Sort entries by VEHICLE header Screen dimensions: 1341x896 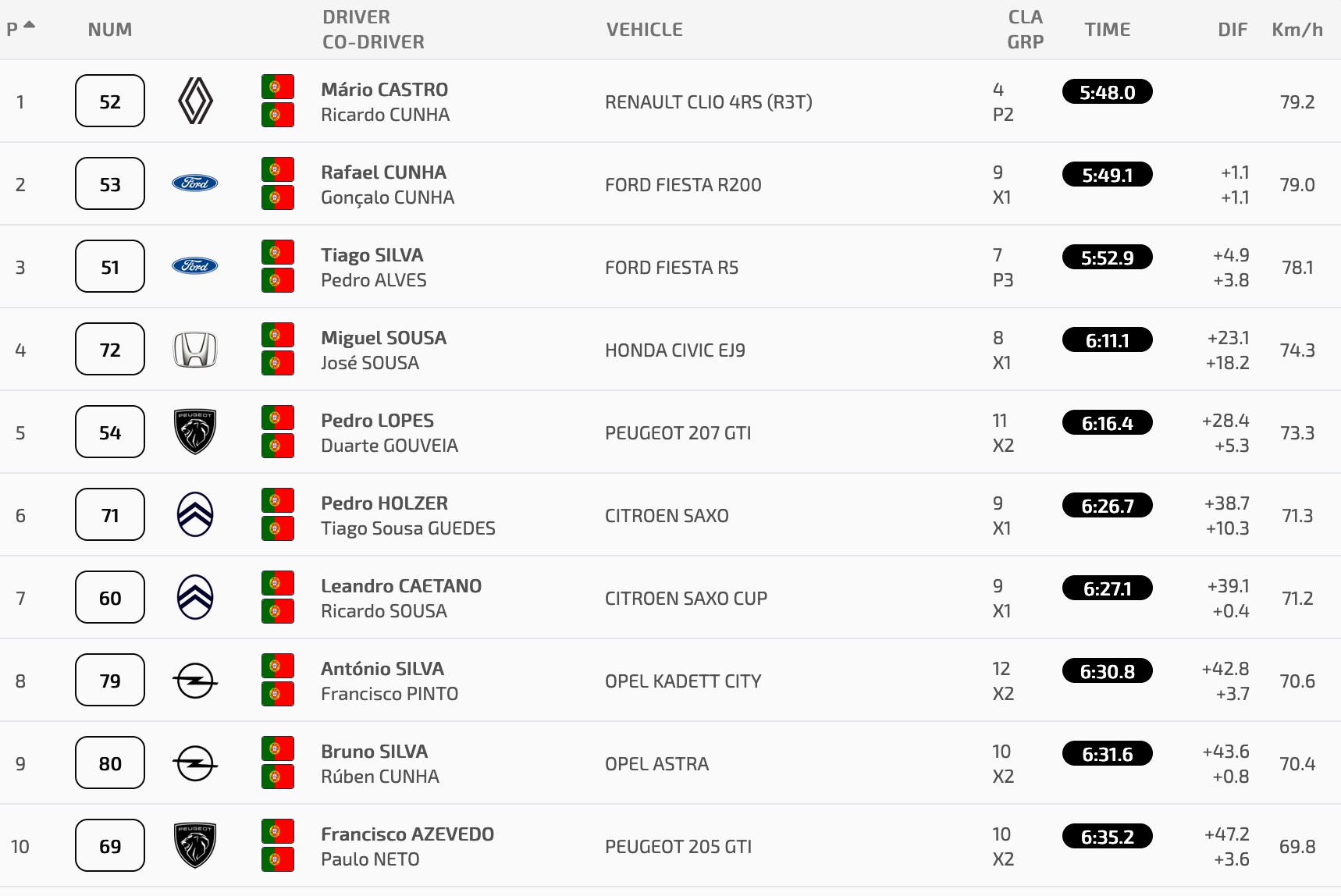point(644,30)
